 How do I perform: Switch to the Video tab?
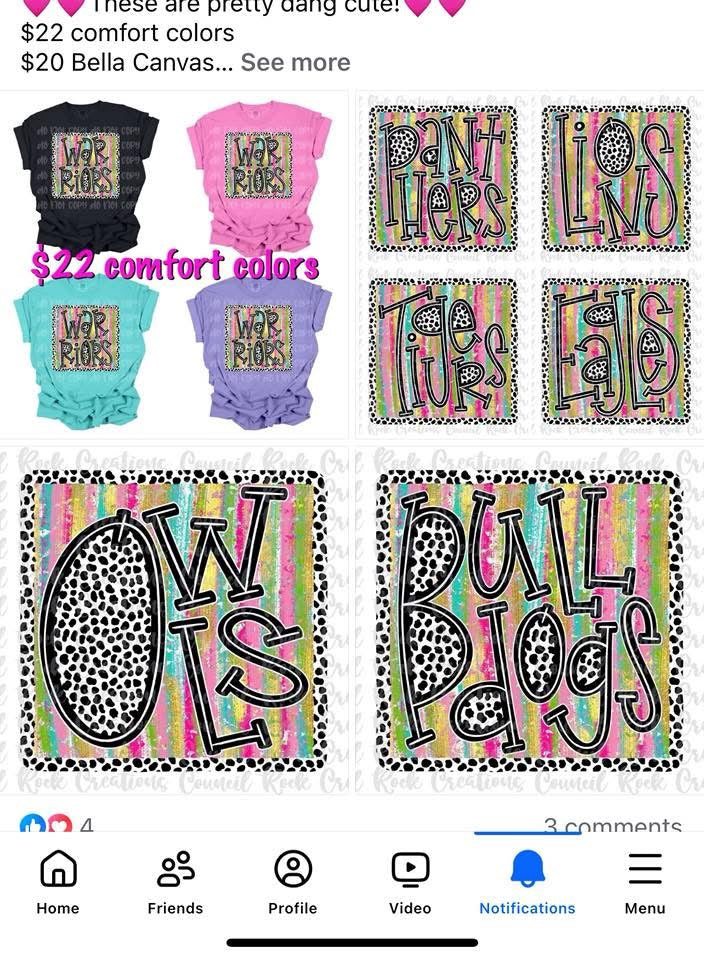(410, 882)
